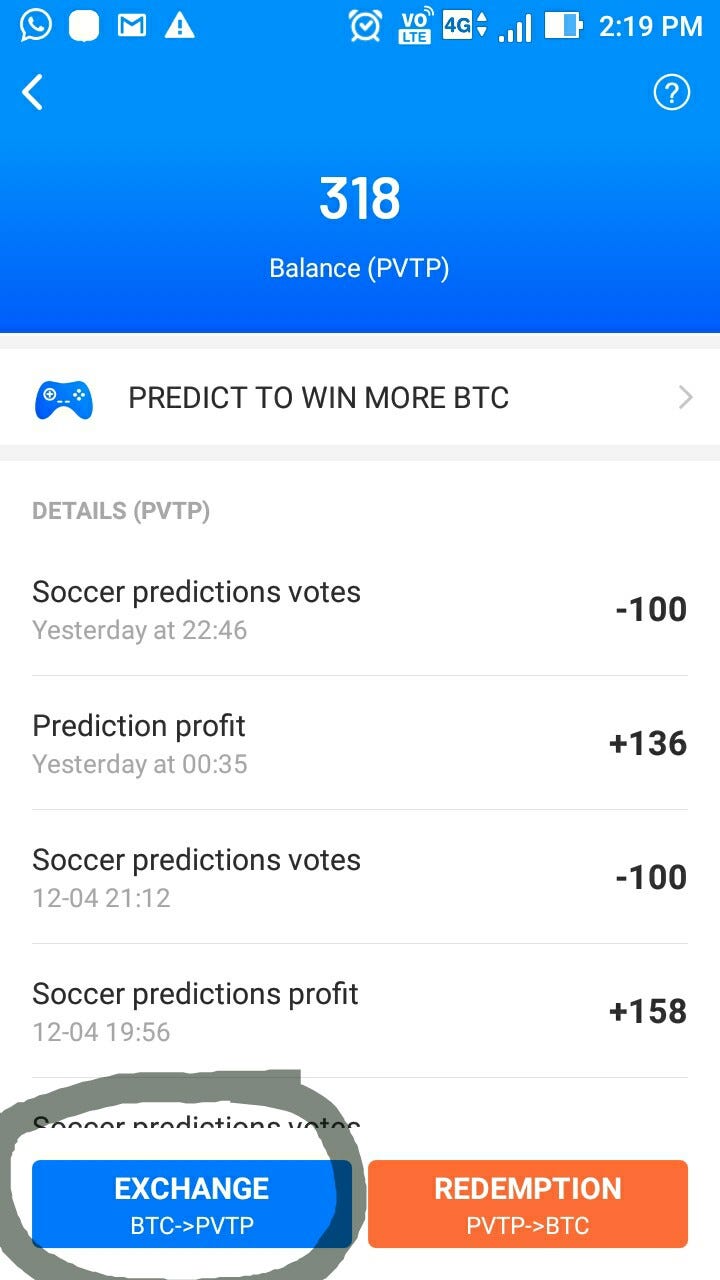The width and height of the screenshot is (720, 1280).
Task: Tap the Exchange BTC->PVTP button
Action: click(192, 1204)
